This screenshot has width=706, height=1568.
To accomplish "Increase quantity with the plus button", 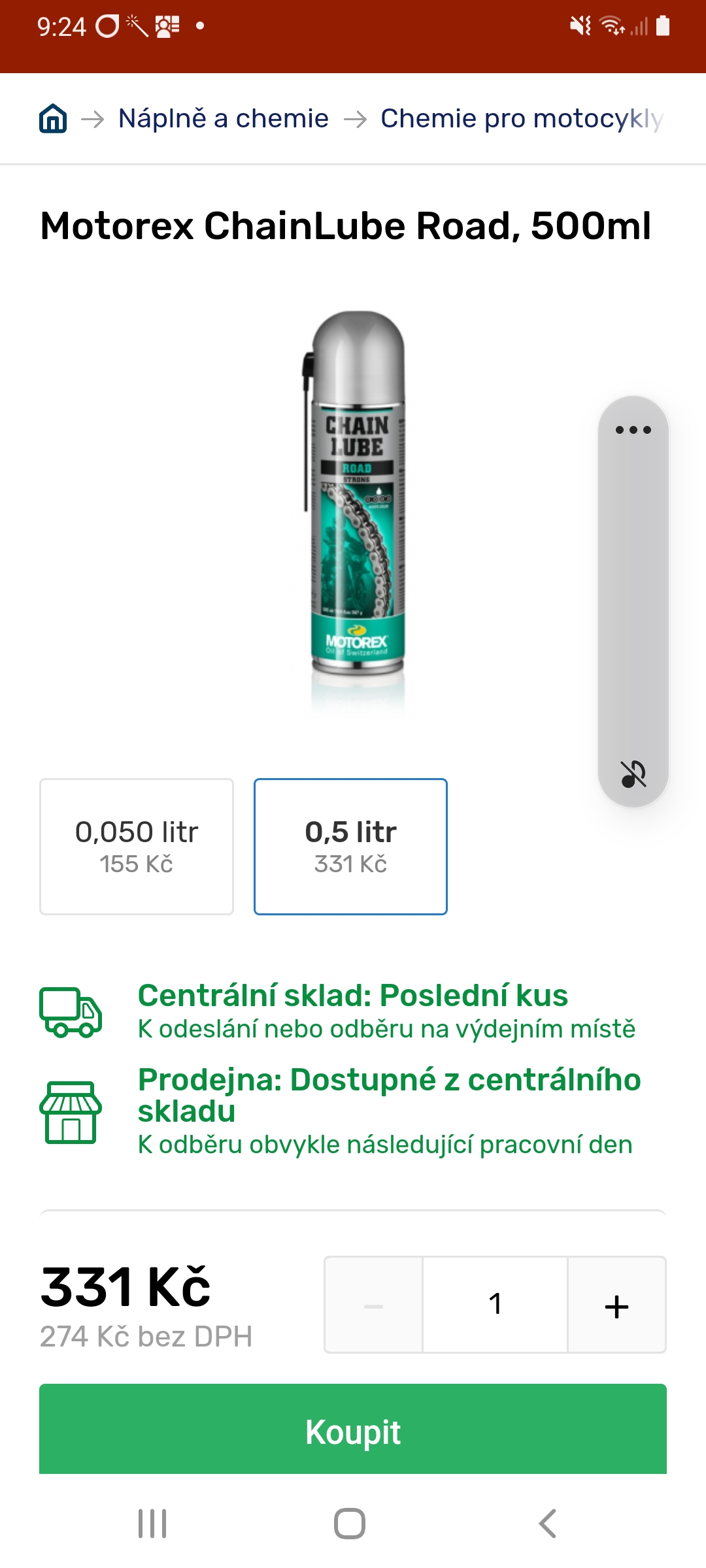I will [616, 1305].
